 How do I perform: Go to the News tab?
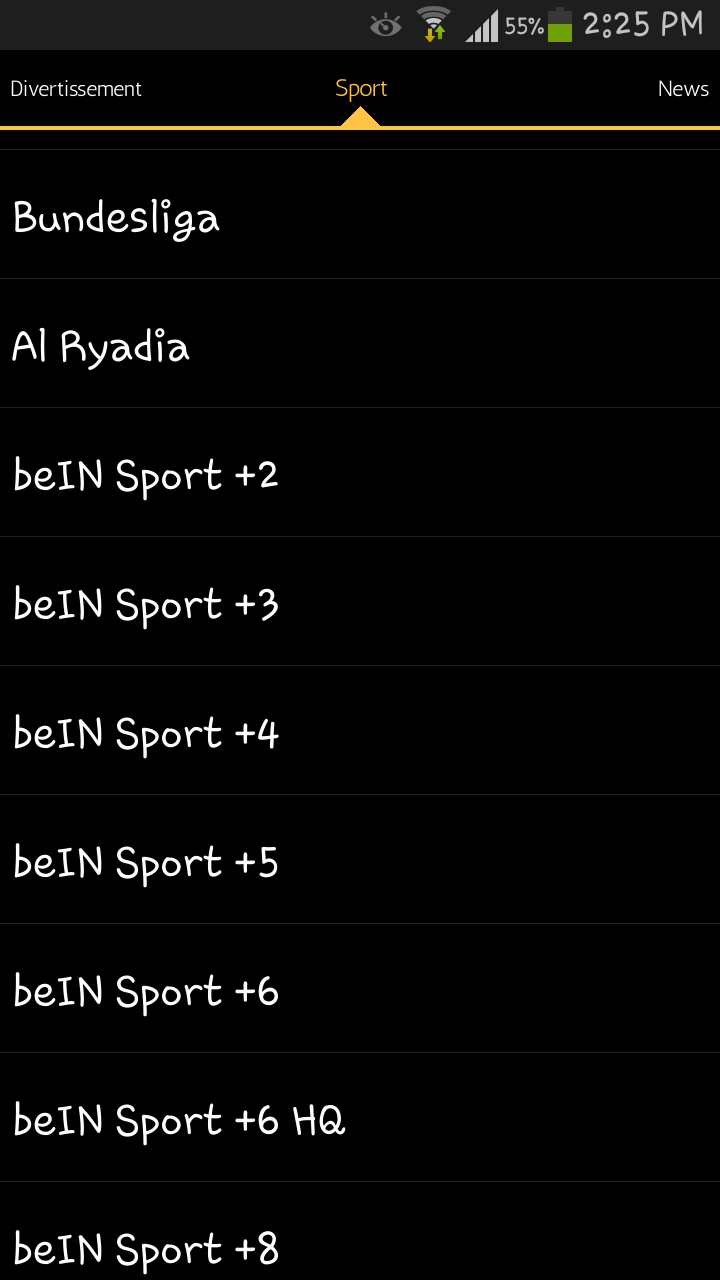pos(683,89)
